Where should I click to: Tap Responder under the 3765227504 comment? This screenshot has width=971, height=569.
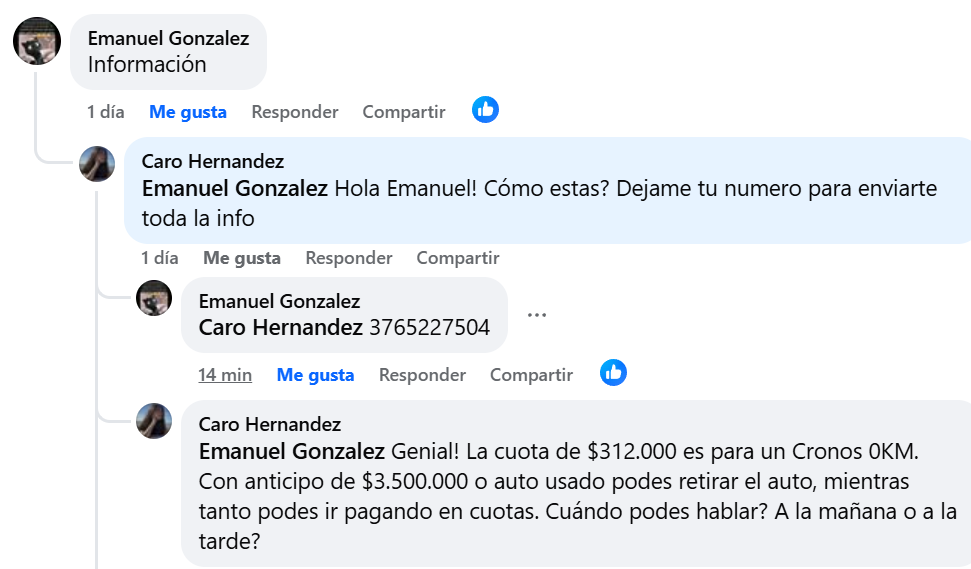pyautogui.click(x=422, y=375)
